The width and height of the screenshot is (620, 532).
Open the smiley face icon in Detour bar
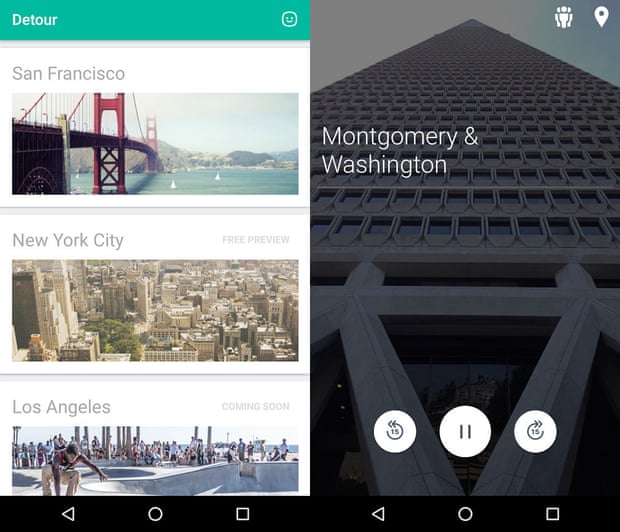(x=289, y=19)
